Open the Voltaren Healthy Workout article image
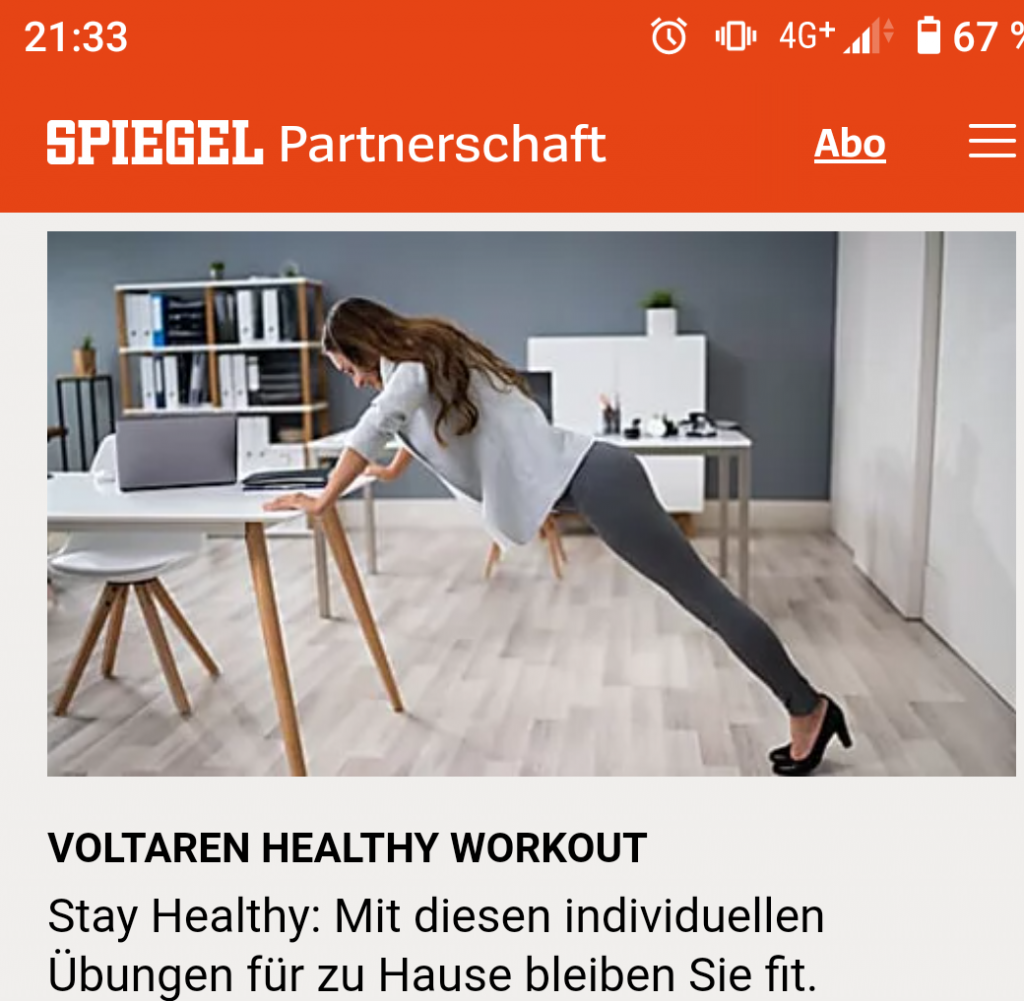Viewport: 1024px width, 1001px height. click(x=530, y=503)
